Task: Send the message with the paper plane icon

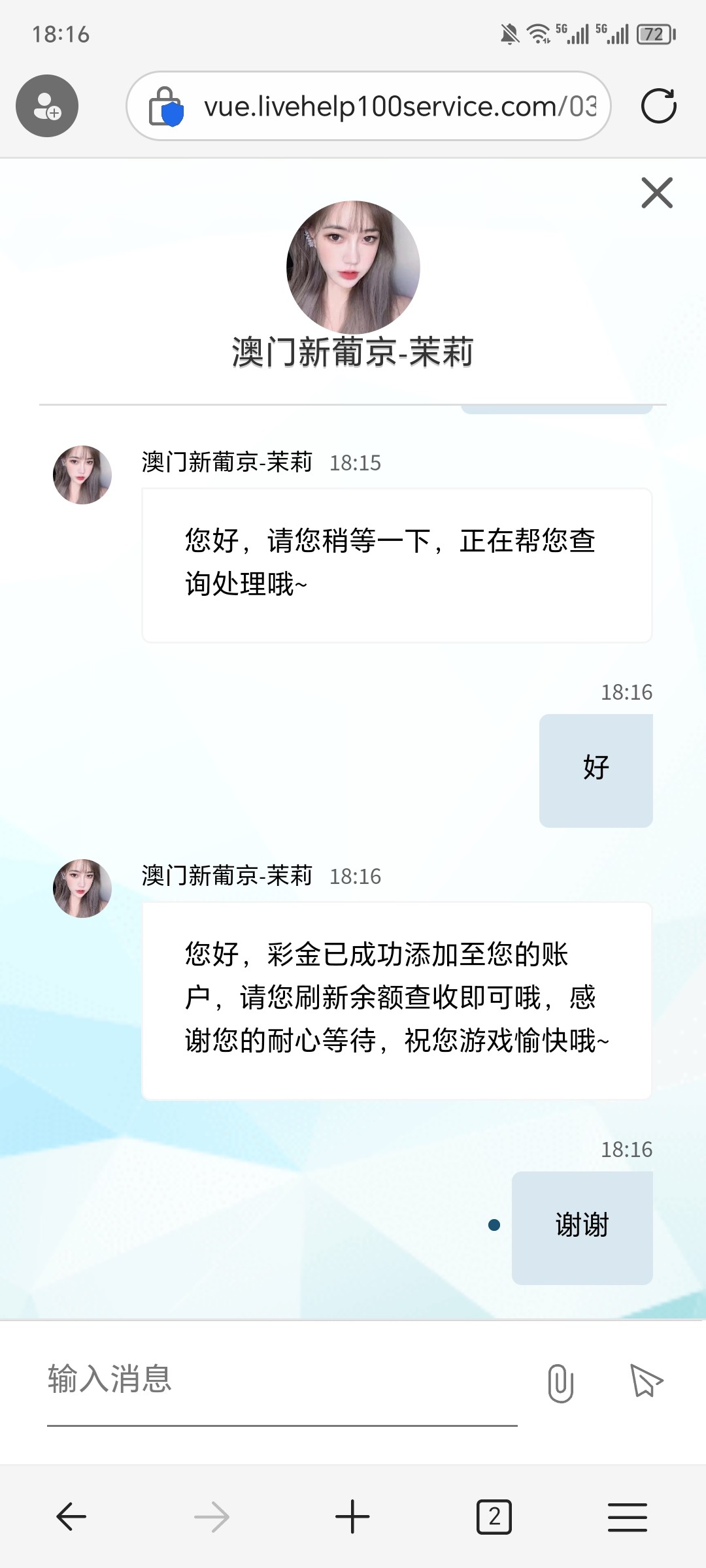Action: point(646,1381)
